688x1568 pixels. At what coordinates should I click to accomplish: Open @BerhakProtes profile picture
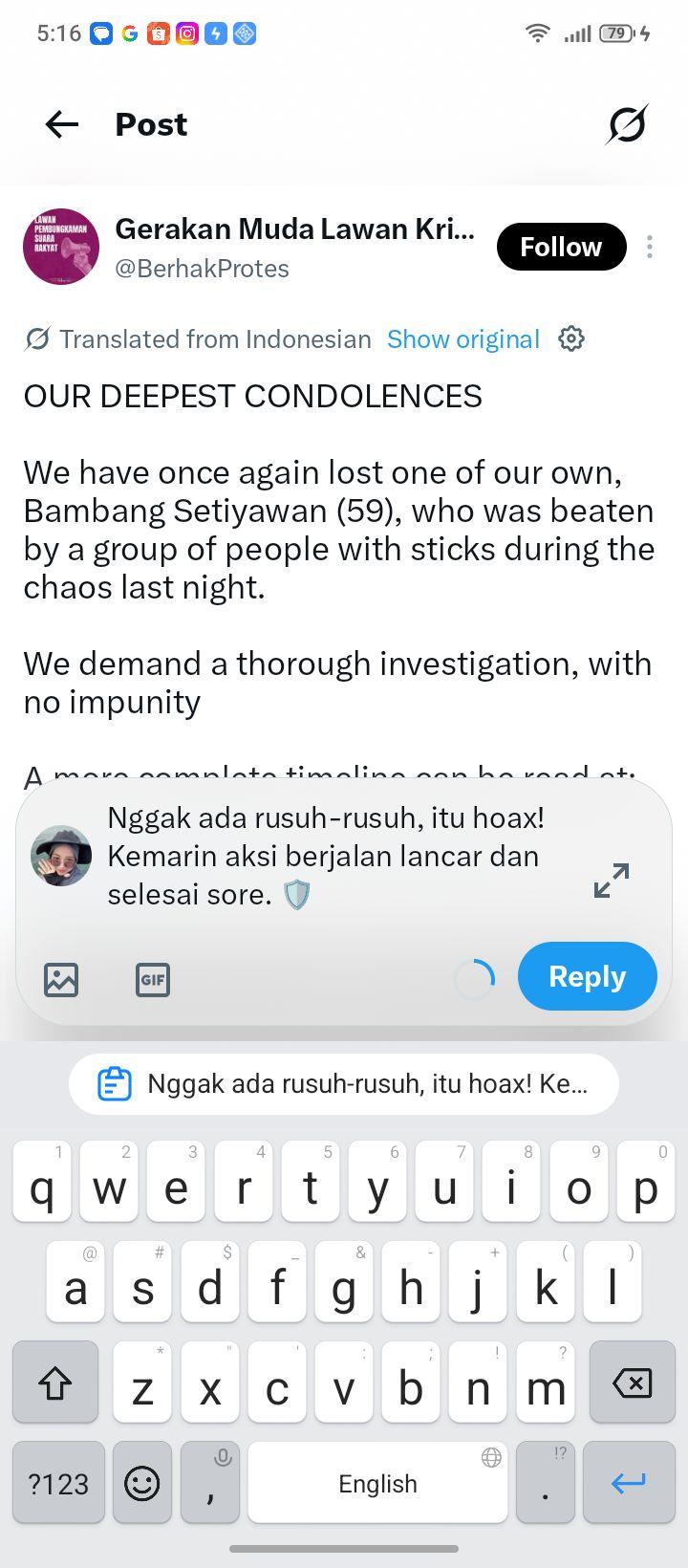pos(61,247)
